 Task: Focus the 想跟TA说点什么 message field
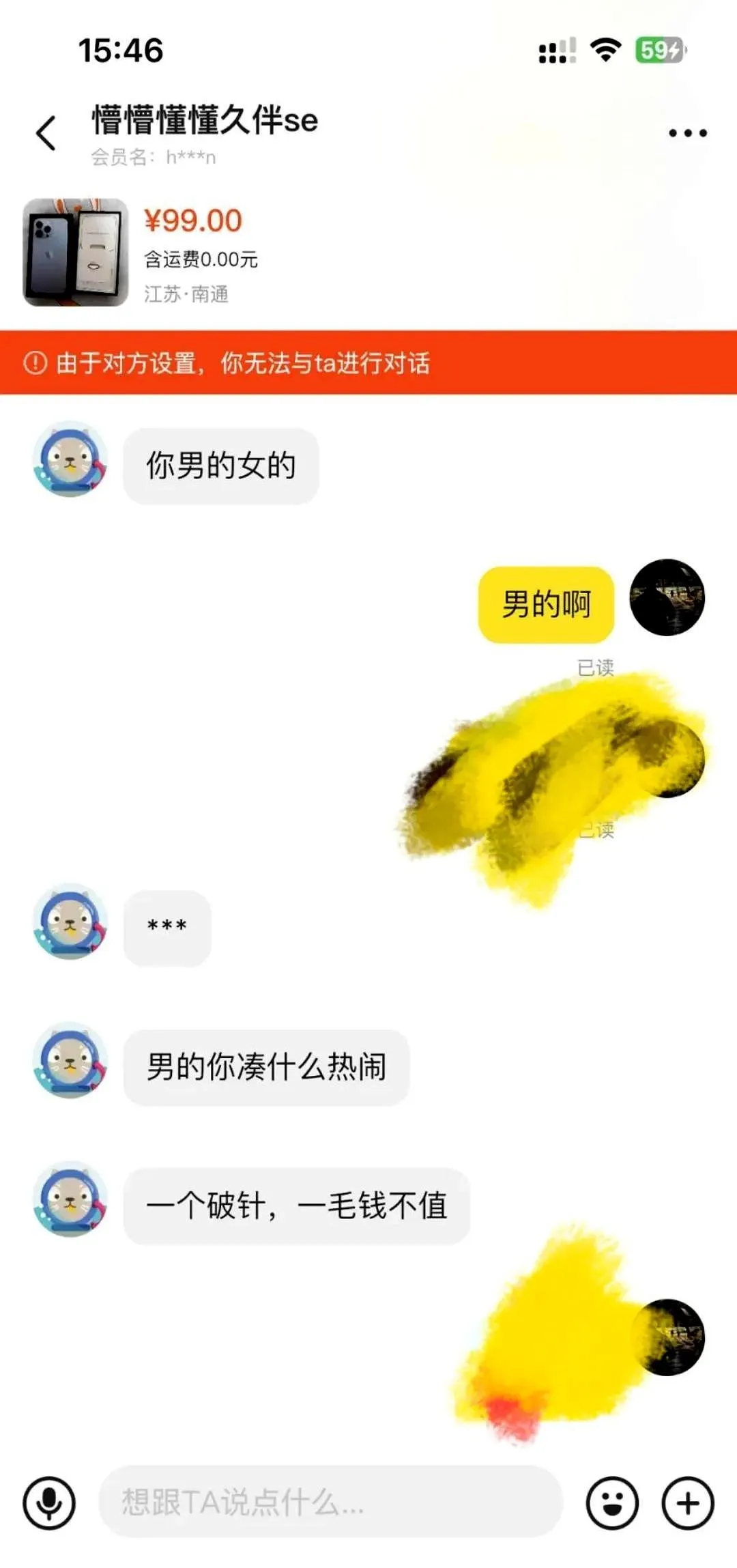coord(331,1503)
